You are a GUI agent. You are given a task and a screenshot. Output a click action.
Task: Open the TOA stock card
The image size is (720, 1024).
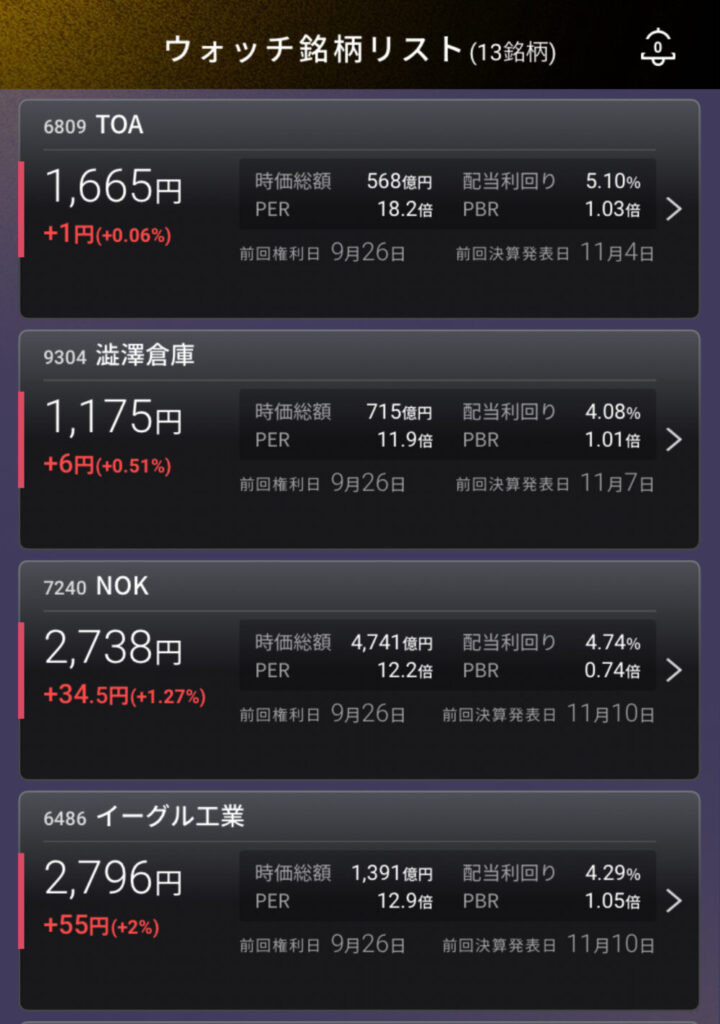coord(359,209)
